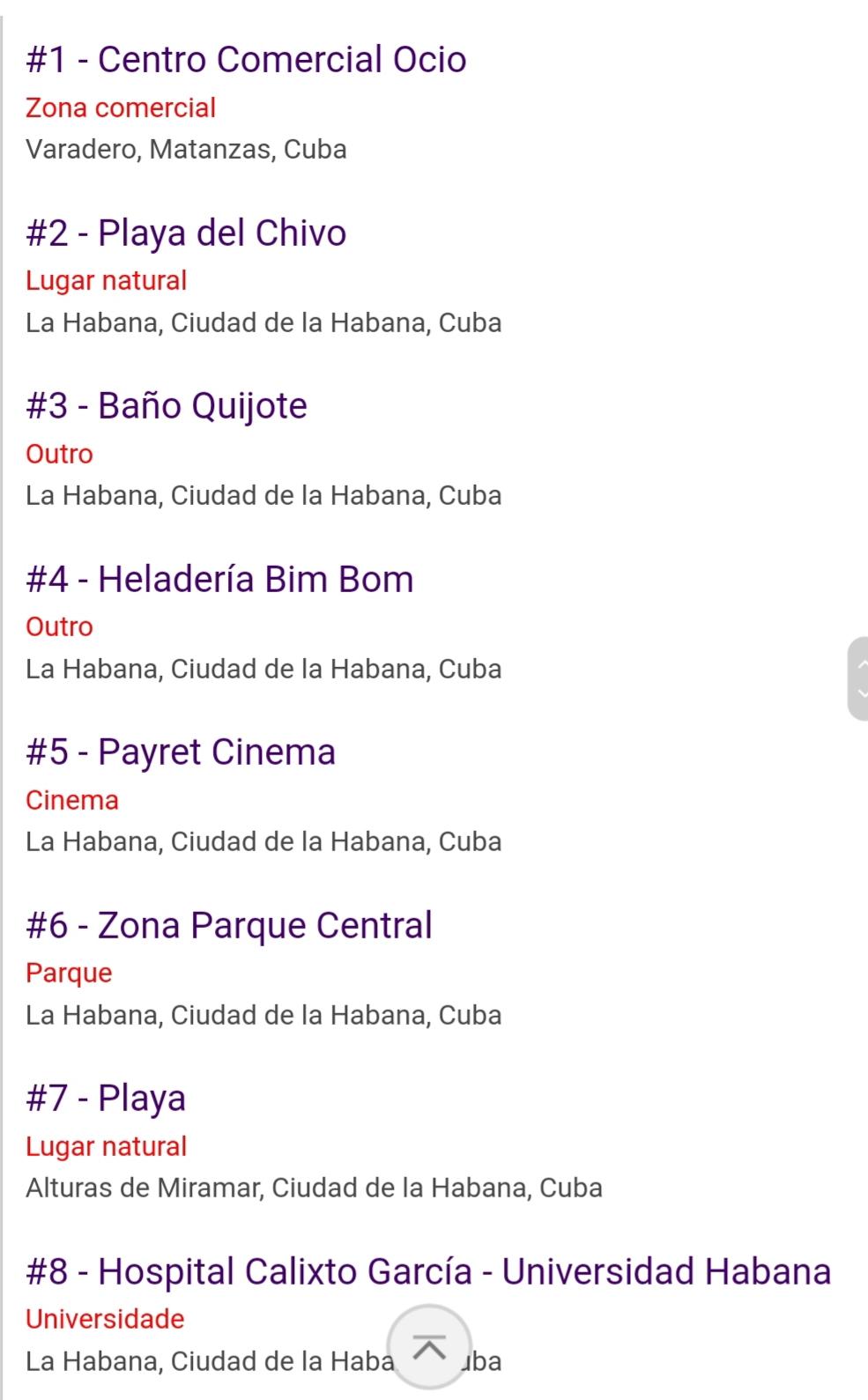Select #4 Heladería Bim Bom
The width and height of the screenshot is (868, 1400).
[x=219, y=580]
